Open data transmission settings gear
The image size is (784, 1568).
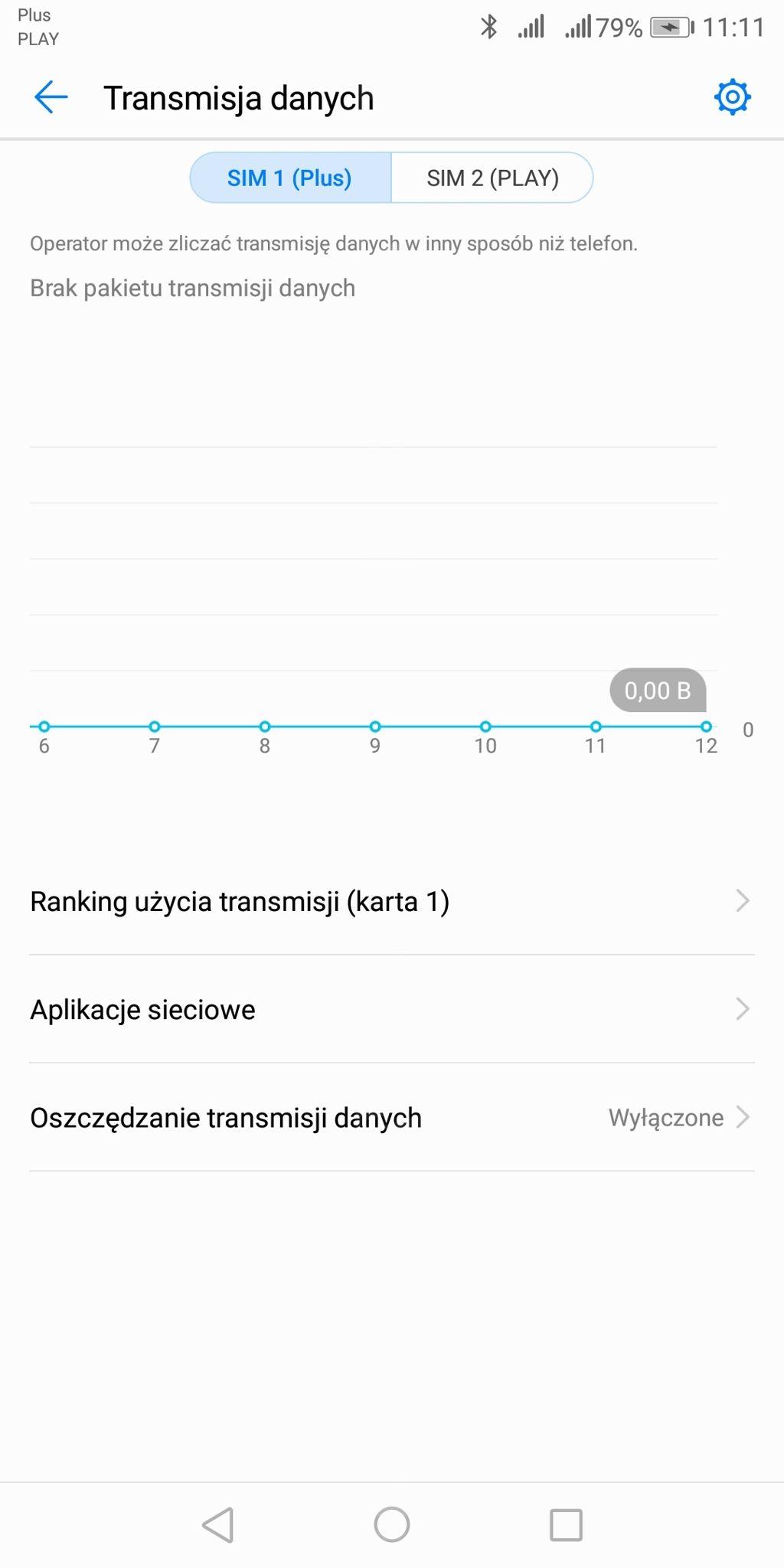coord(732,97)
